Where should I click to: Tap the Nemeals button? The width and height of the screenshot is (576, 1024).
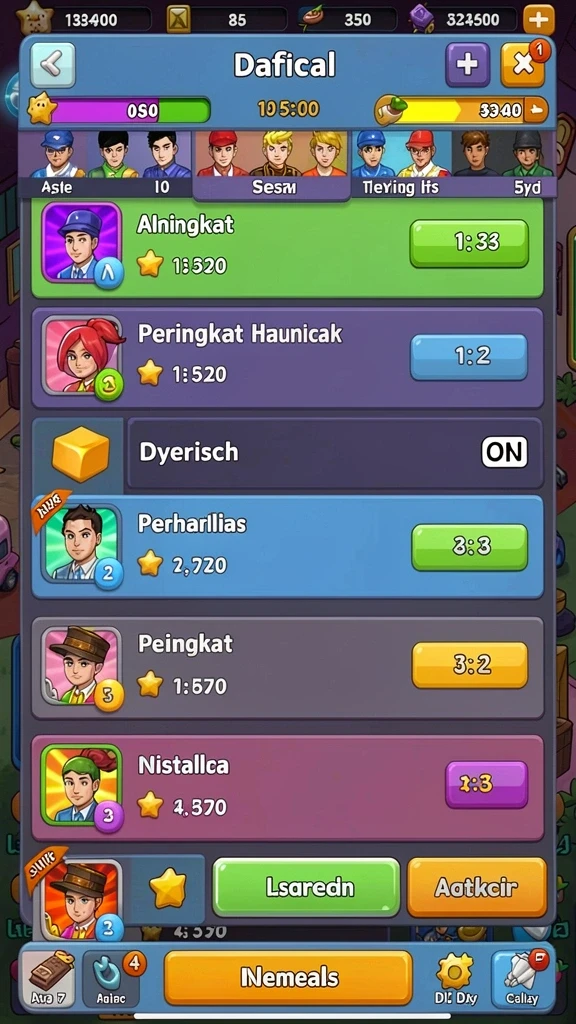288,978
